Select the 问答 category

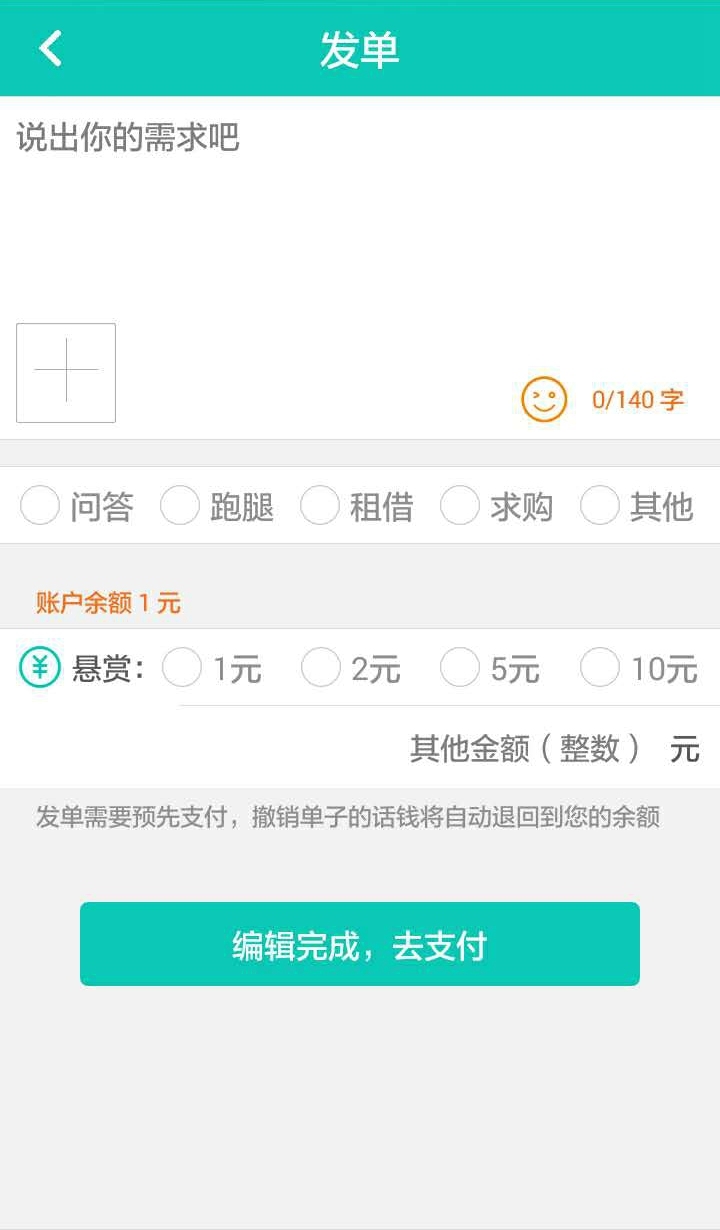click(x=40, y=506)
